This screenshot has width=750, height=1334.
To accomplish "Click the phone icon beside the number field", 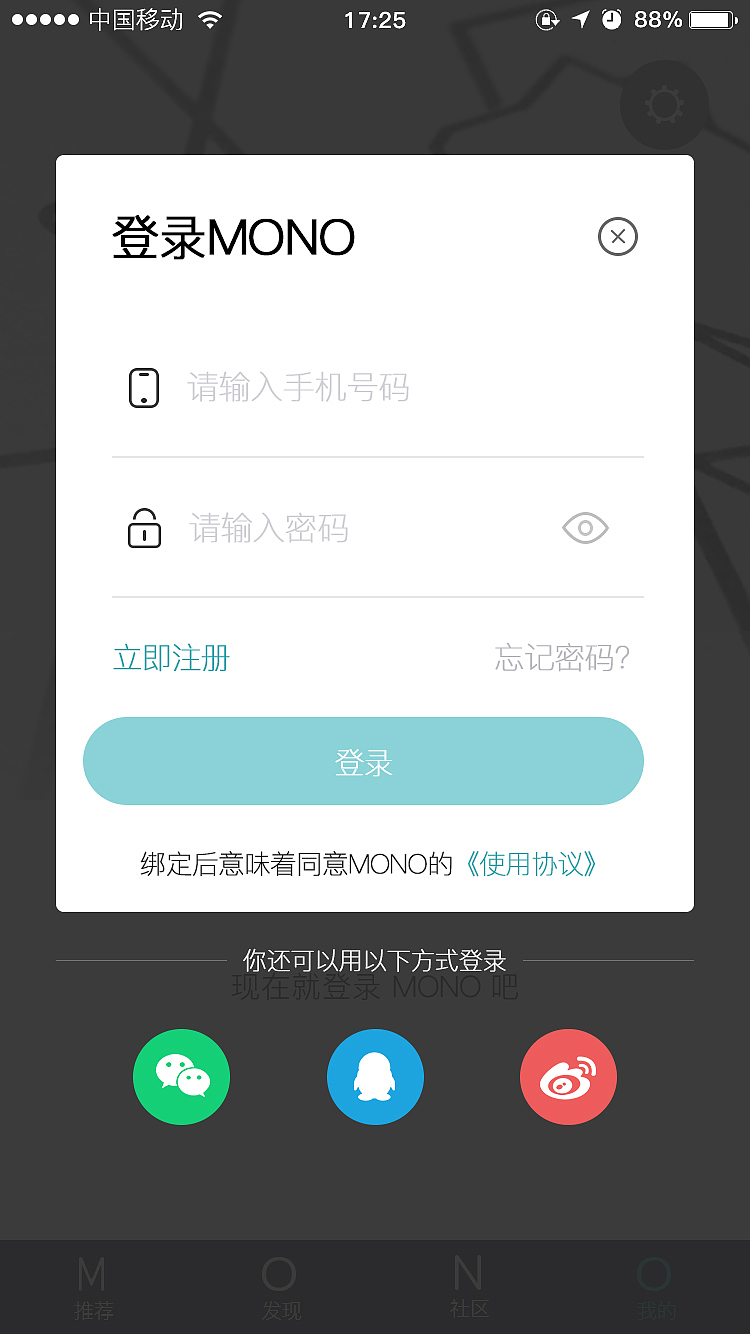I will pos(144,388).
